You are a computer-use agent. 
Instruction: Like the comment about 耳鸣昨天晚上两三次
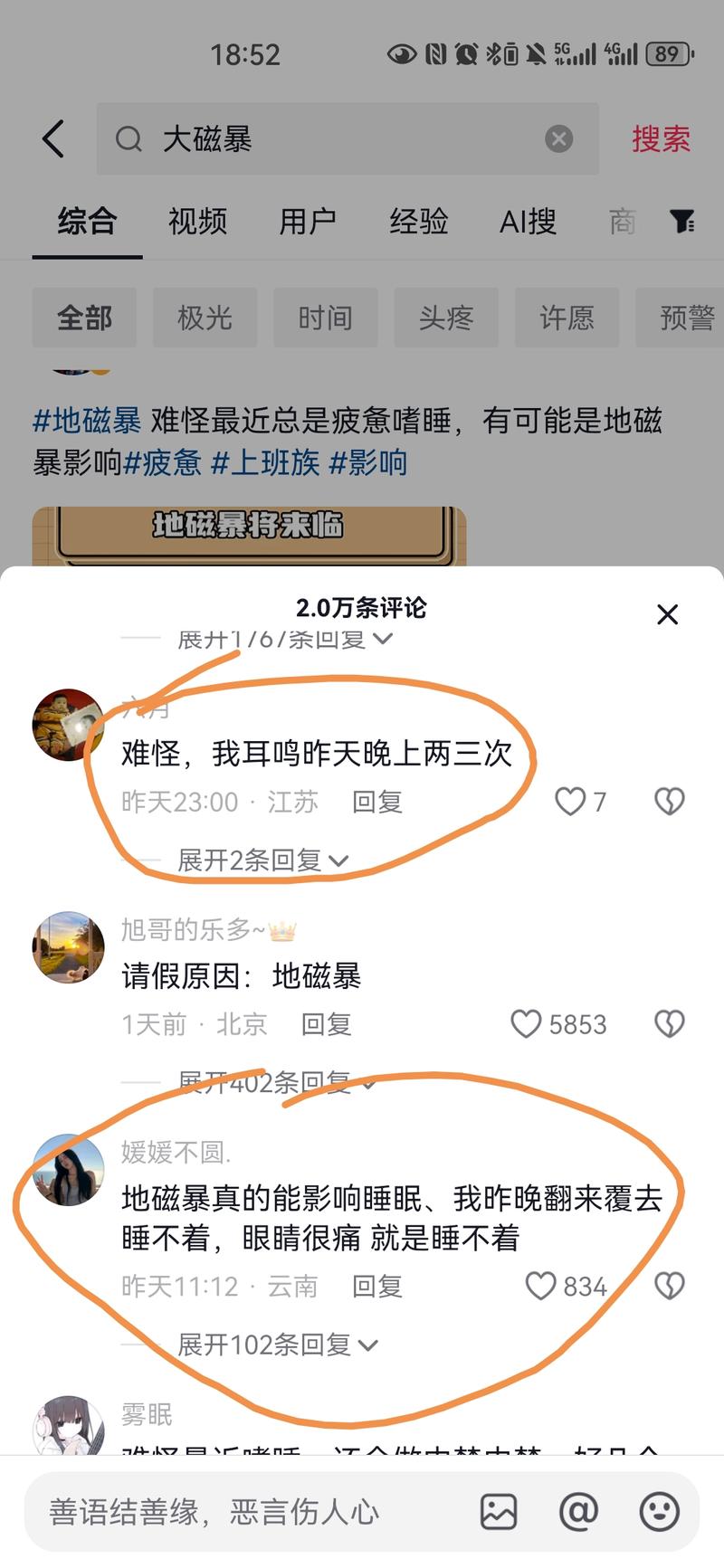pos(571,801)
